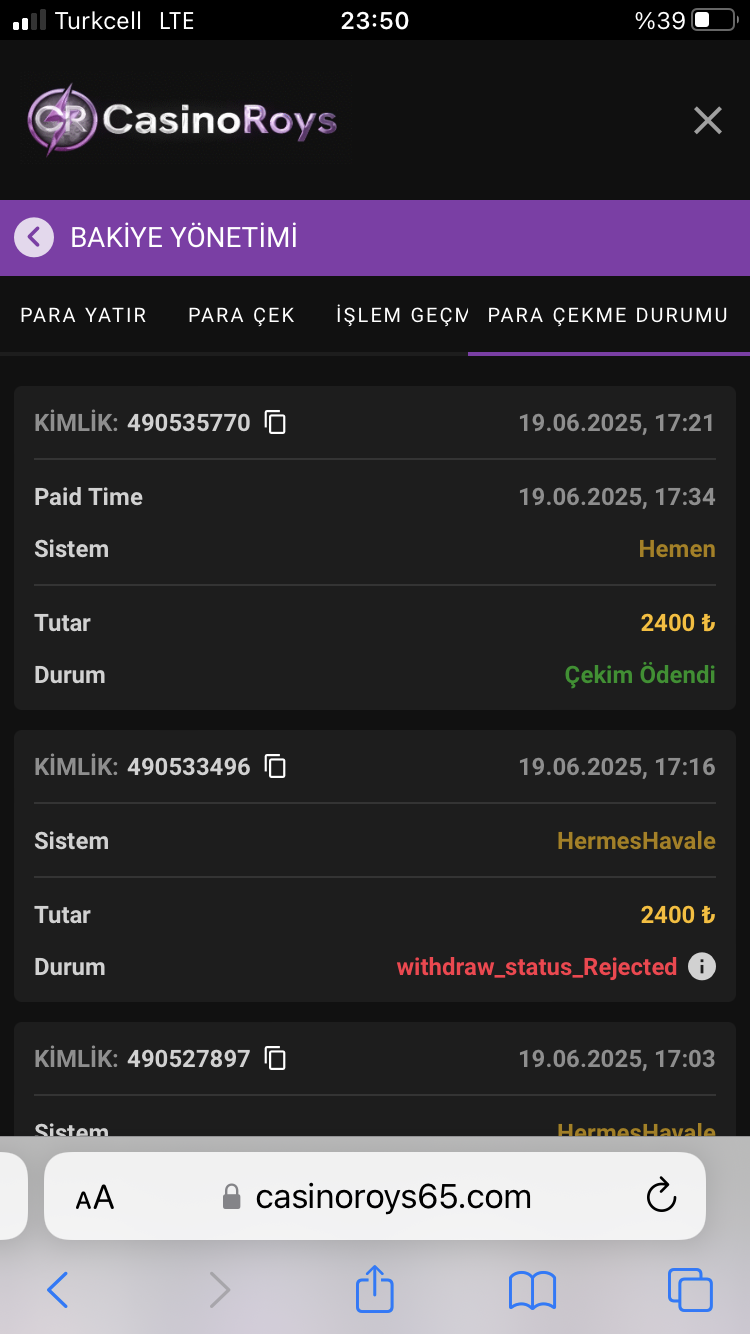This screenshot has height=1334, width=750.
Task: Select the Para Çekme Durumu tab
Action: 607,315
